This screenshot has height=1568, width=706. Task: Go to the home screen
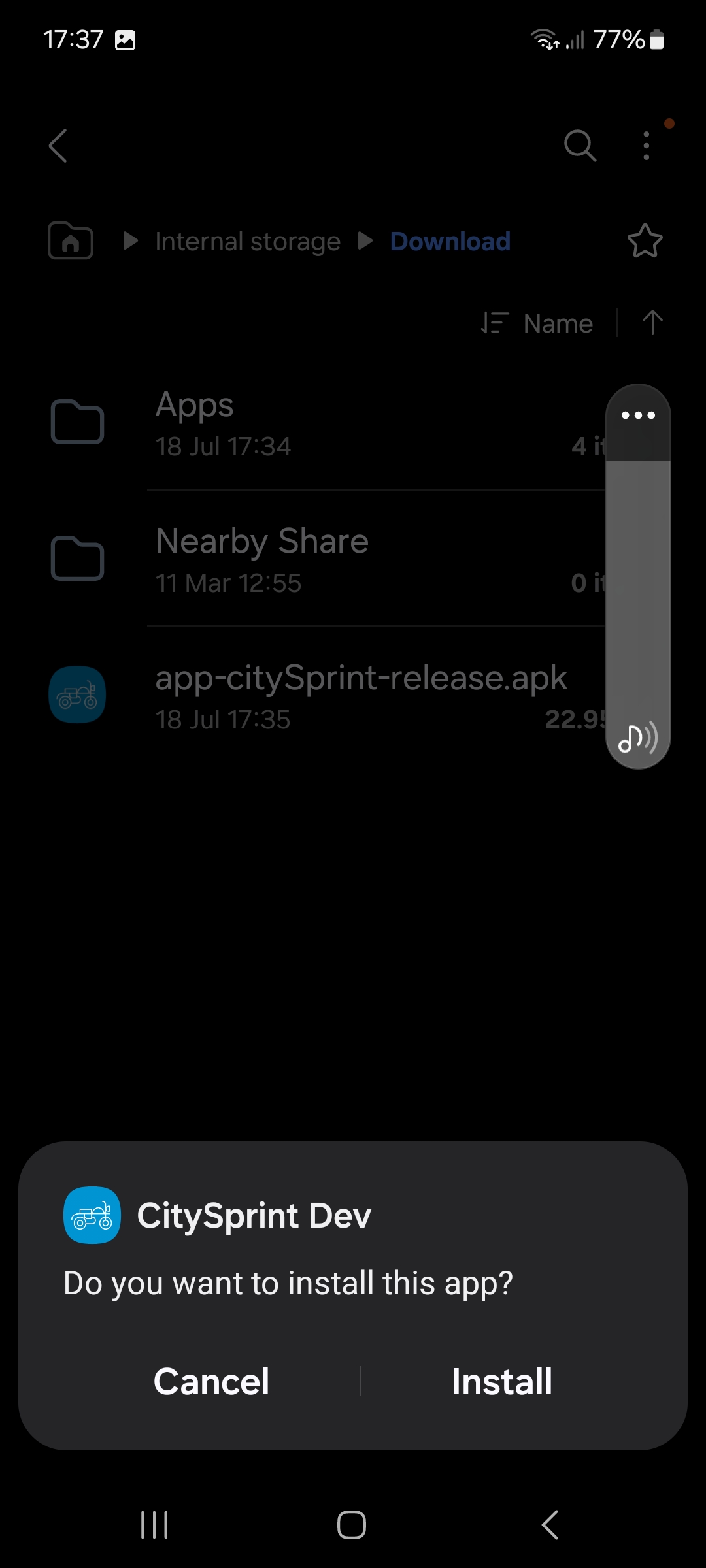352,1525
